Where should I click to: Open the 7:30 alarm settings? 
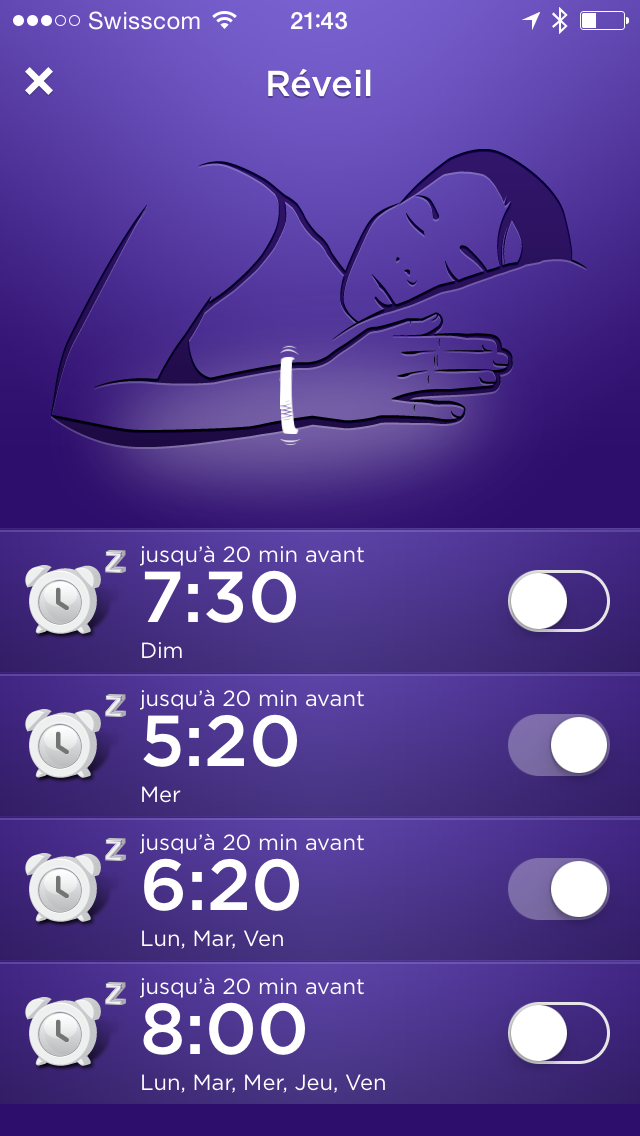pos(320,602)
